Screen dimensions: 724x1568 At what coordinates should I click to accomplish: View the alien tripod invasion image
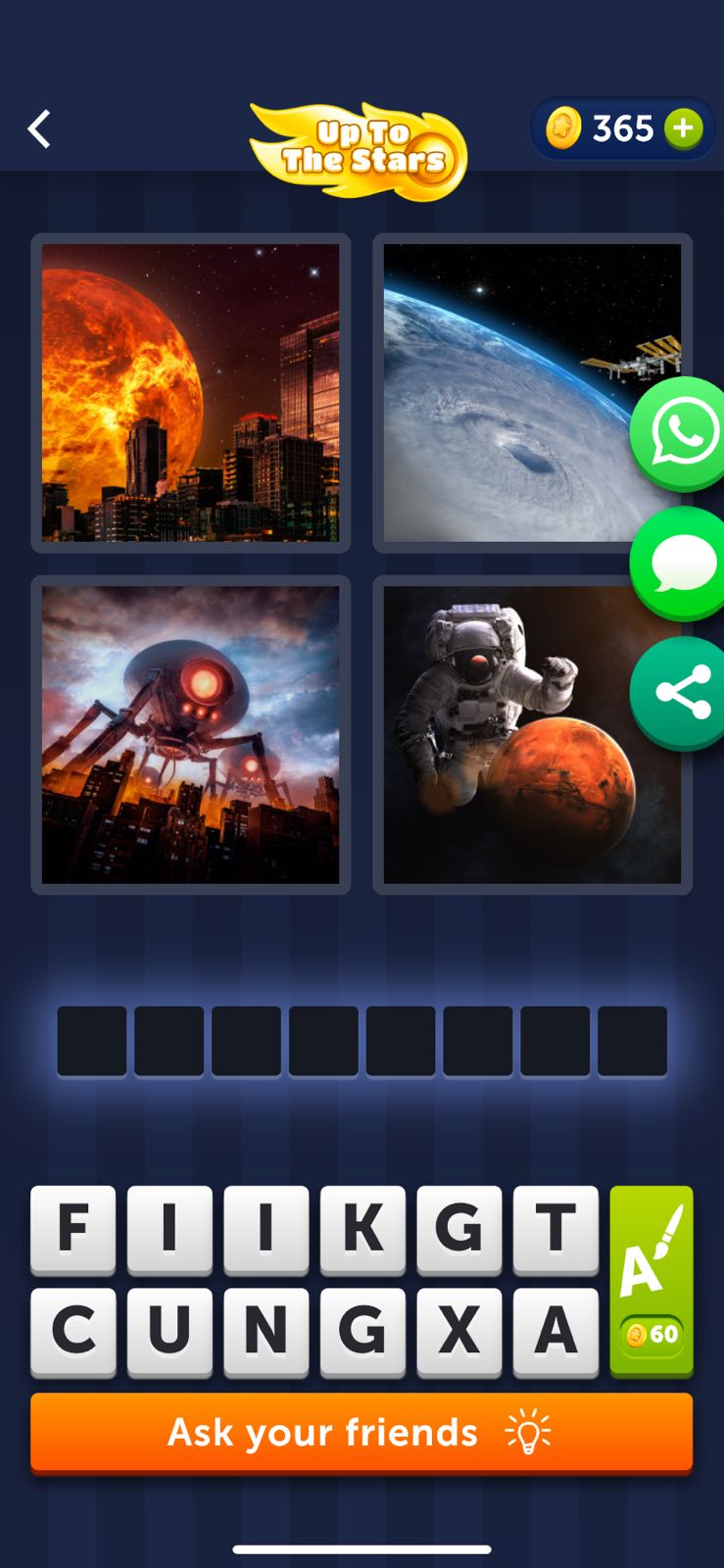click(x=190, y=735)
